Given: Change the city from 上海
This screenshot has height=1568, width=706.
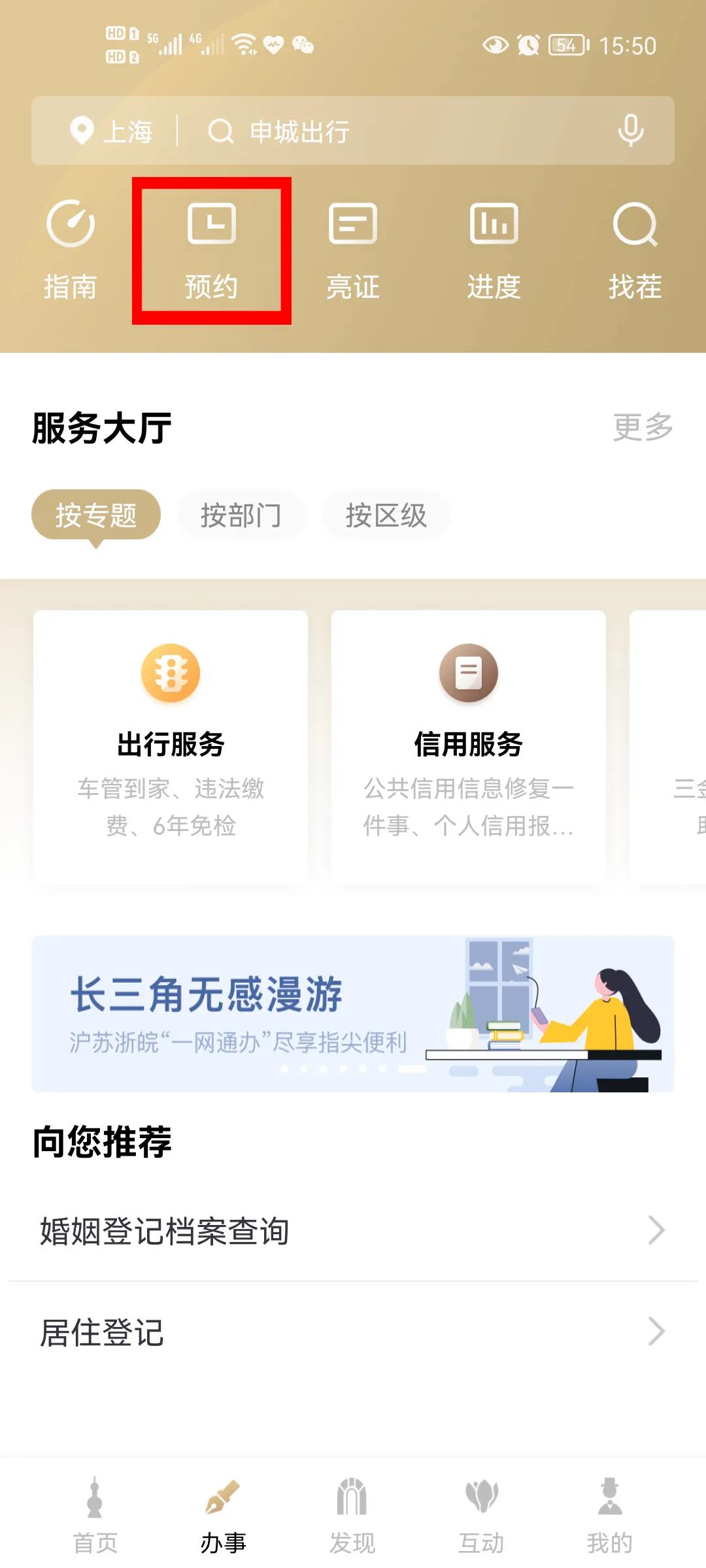Looking at the screenshot, I should point(112,131).
